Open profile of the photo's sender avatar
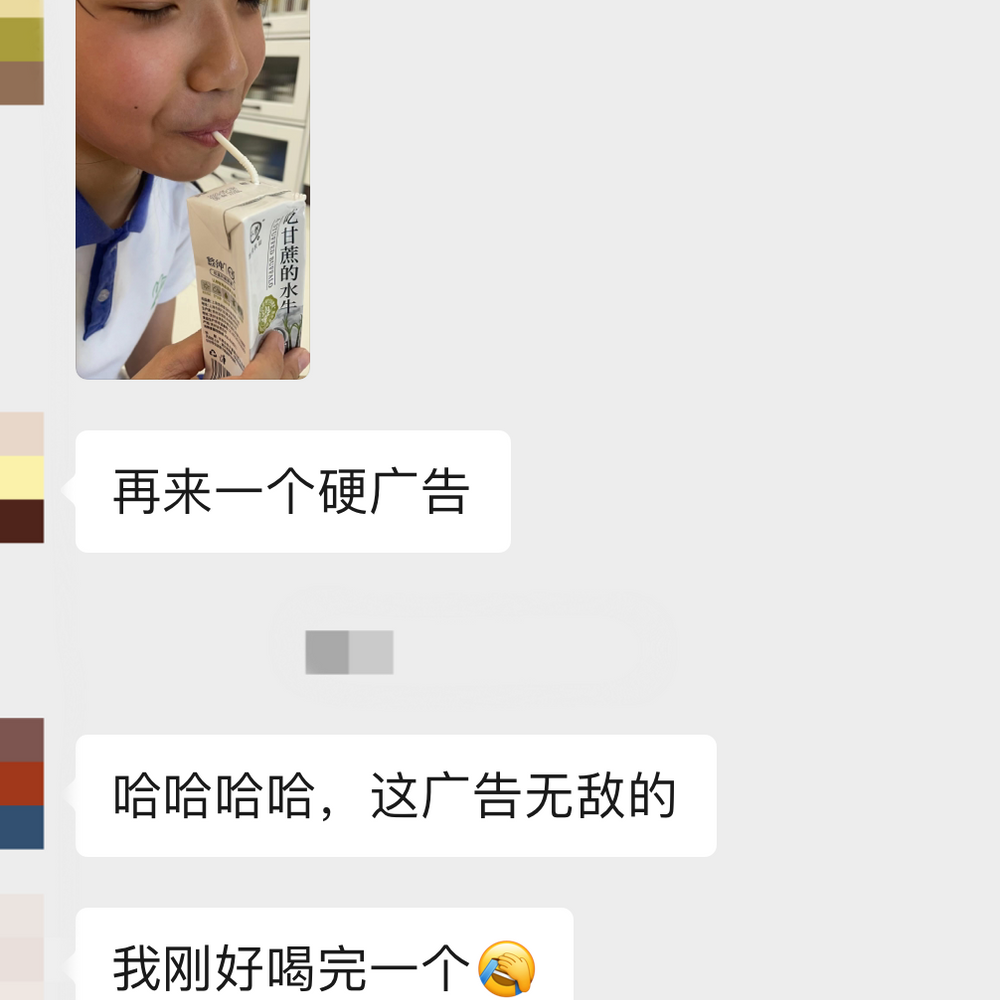This screenshot has height=1000, width=1000. 21,50
